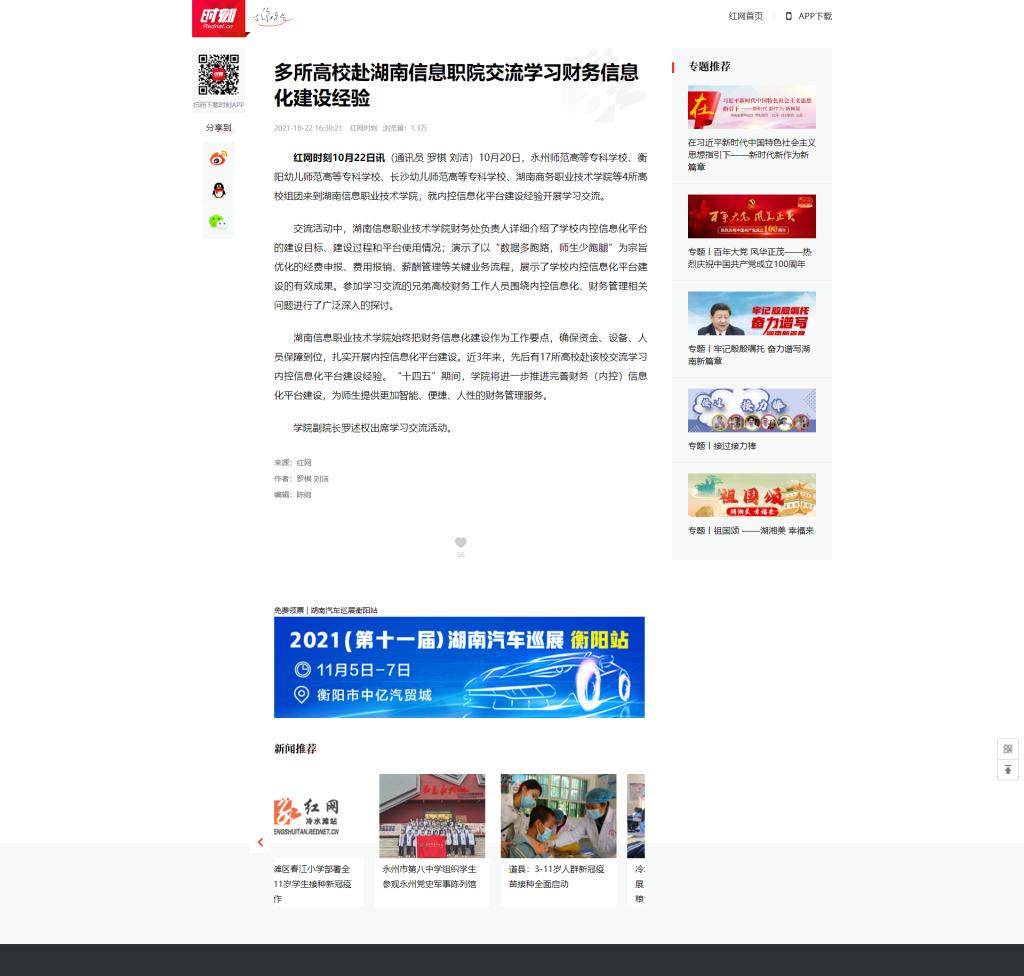Share article to QQ
Screen dimensions: 1024x976
pyautogui.click(x=218, y=190)
